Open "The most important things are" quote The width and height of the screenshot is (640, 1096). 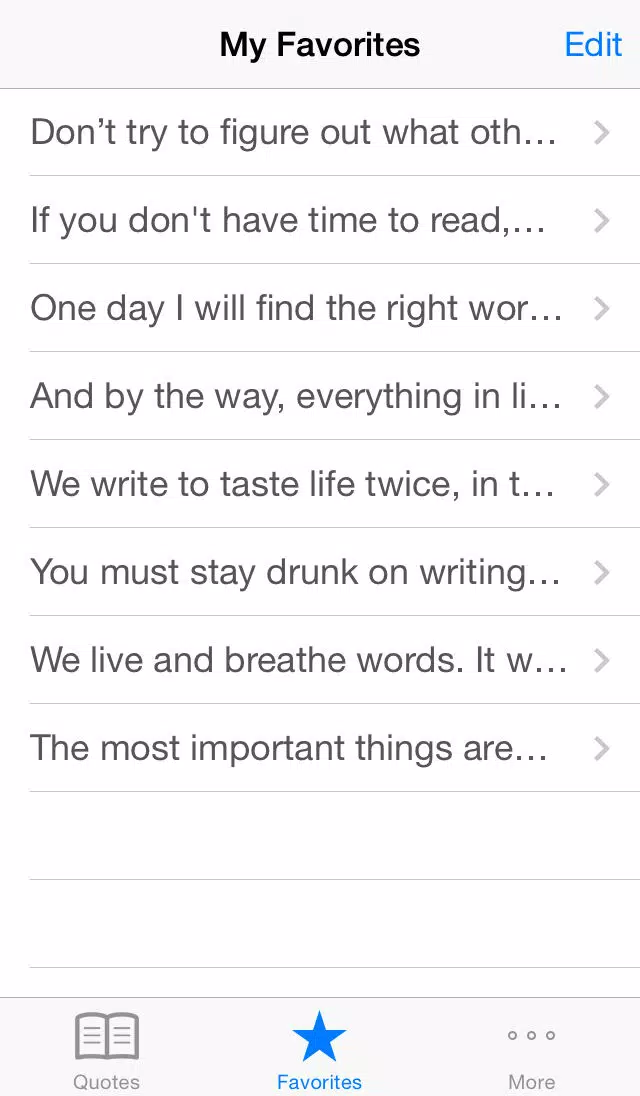pyautogui.click(x=320, y=749)
